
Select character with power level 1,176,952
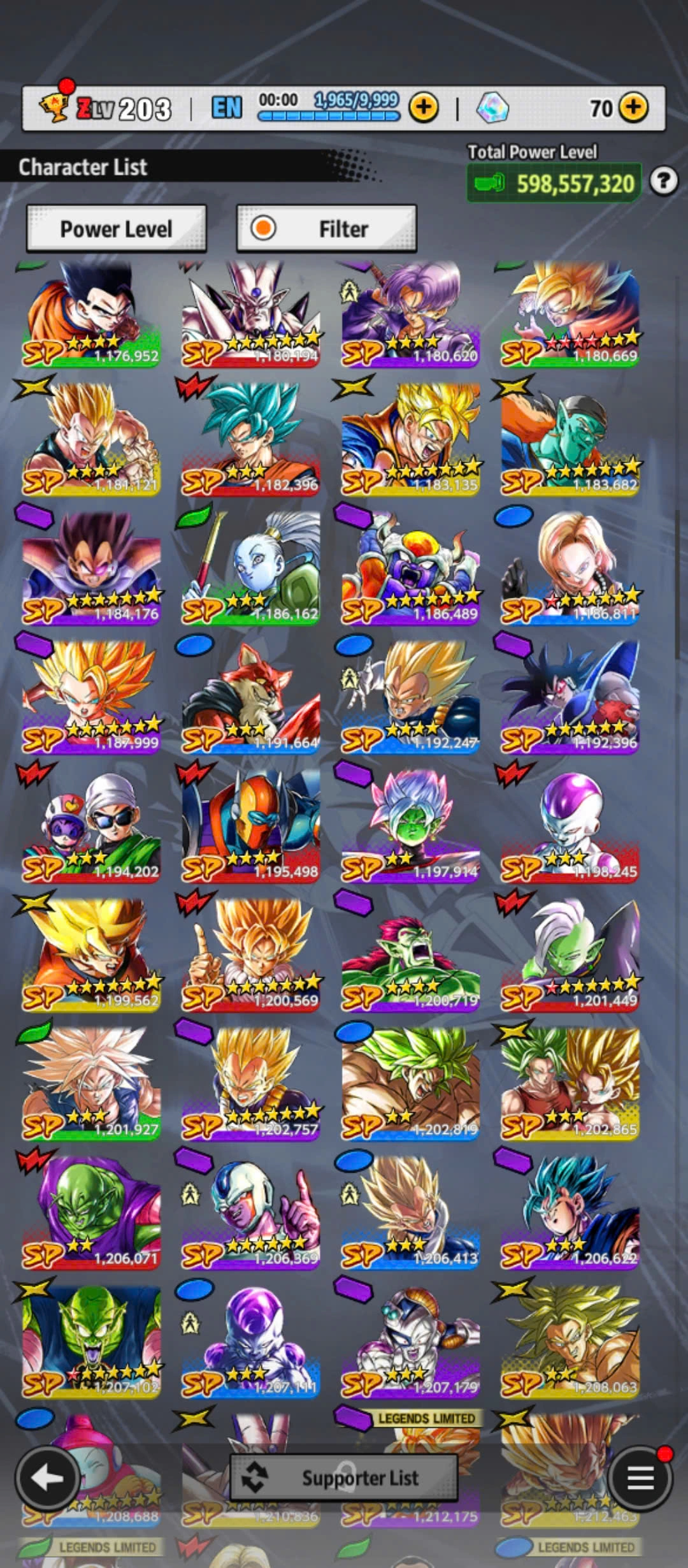[x=91, y=316]
